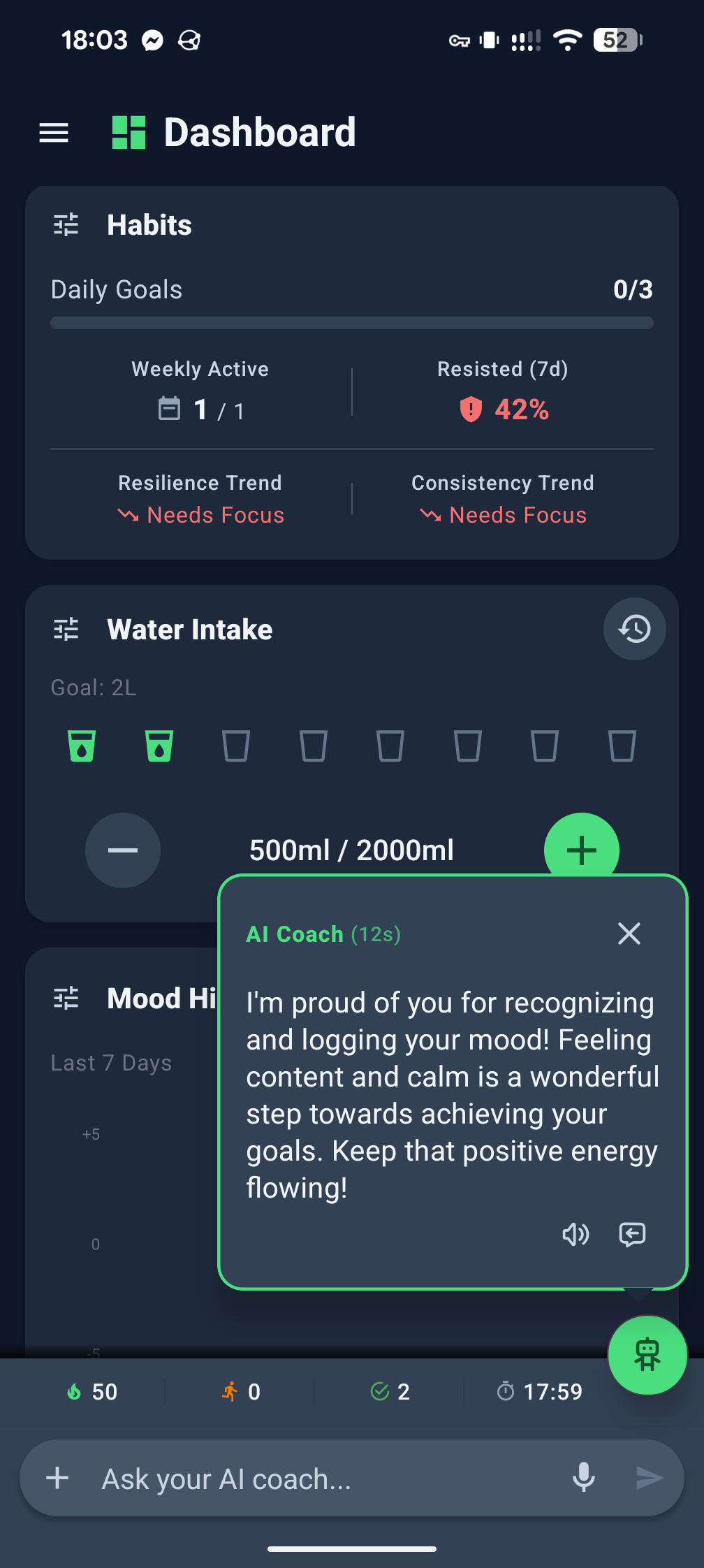The width and height of the screenshot is (704, 1568).
Task: Decrease water intake with the minus button
Action: tap(123, 850)
